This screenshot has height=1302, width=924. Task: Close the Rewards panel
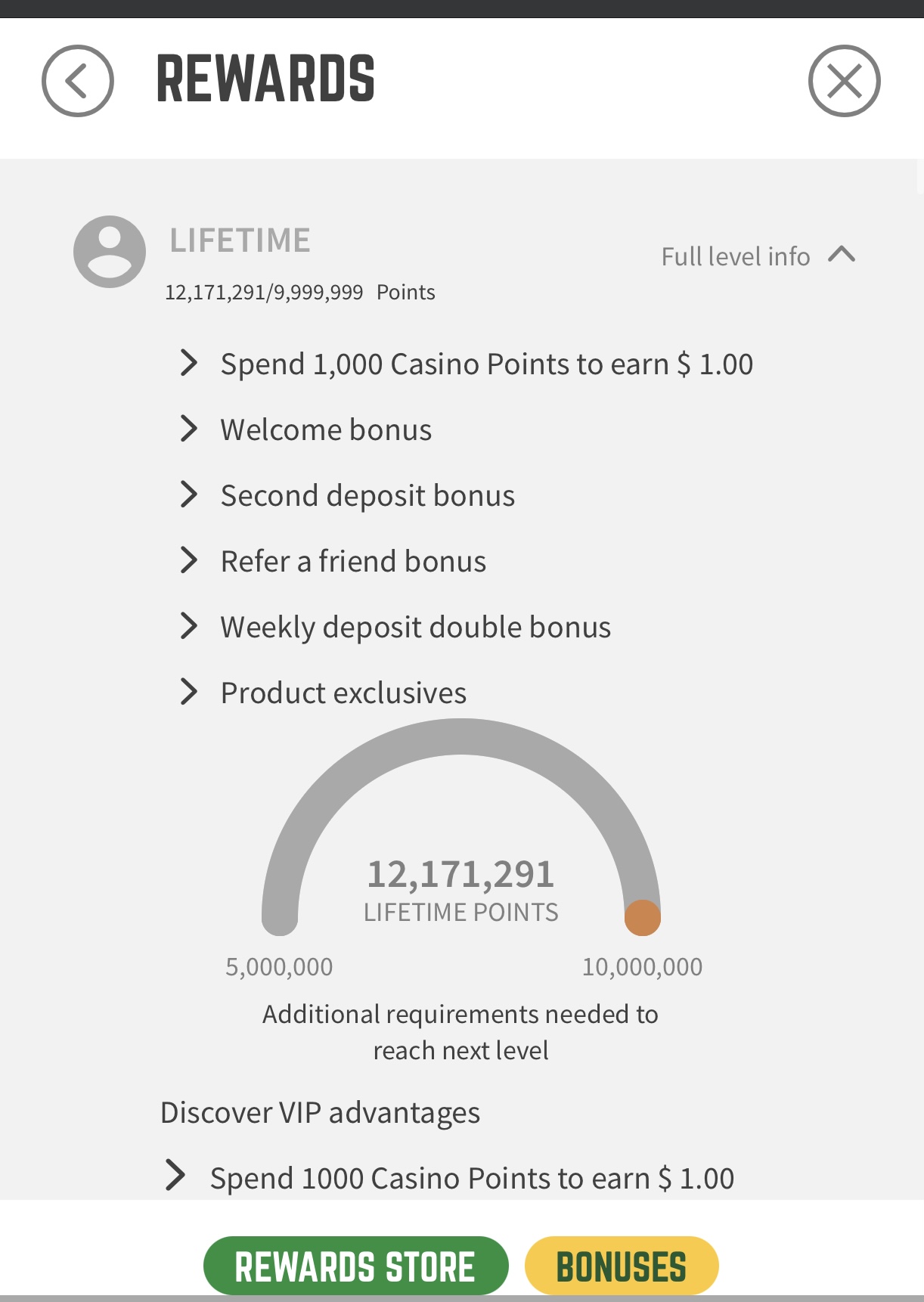pyautogui.click(x=844, y=81)
